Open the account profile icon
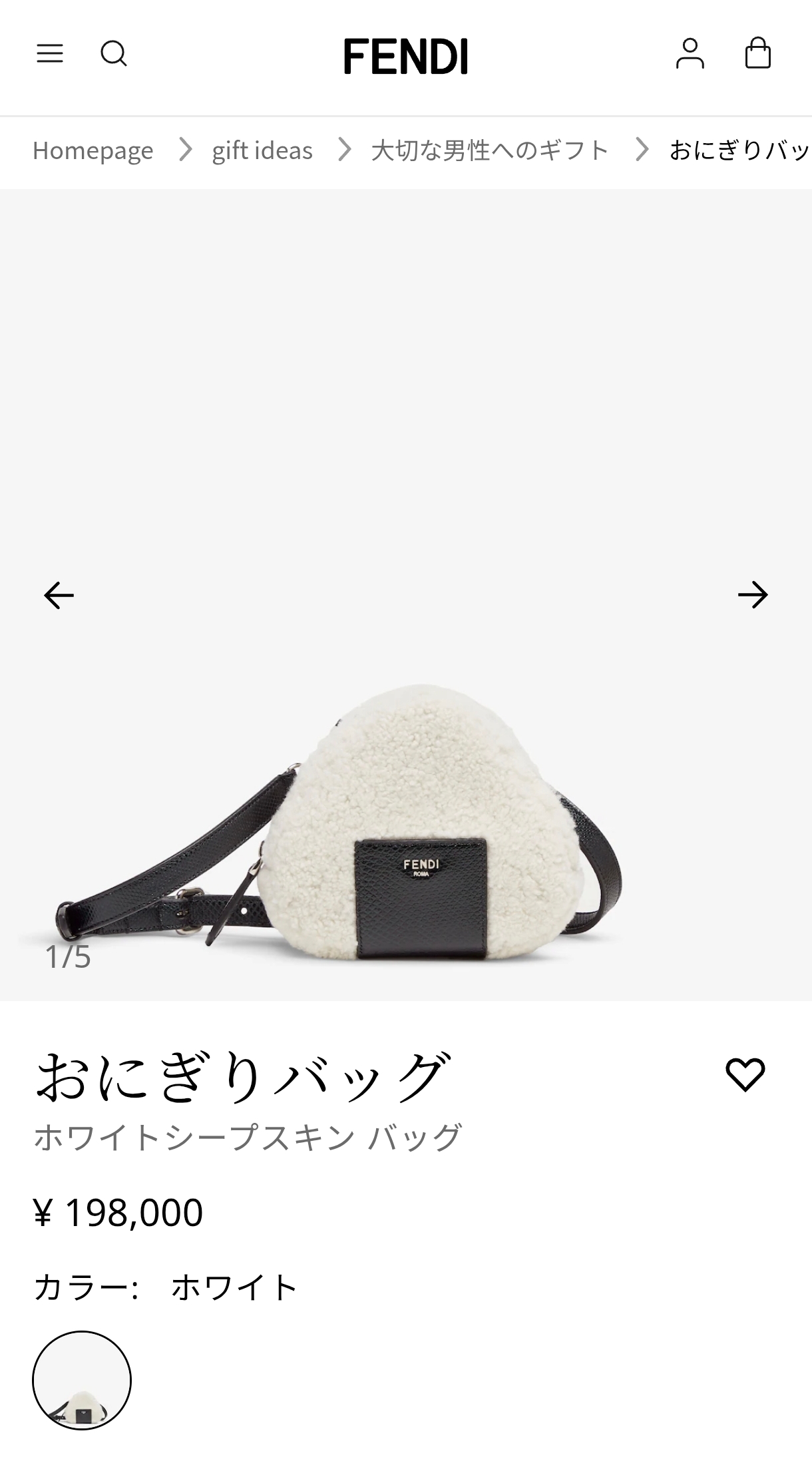Screen dimensions: 812x1475 coord(690,53)
